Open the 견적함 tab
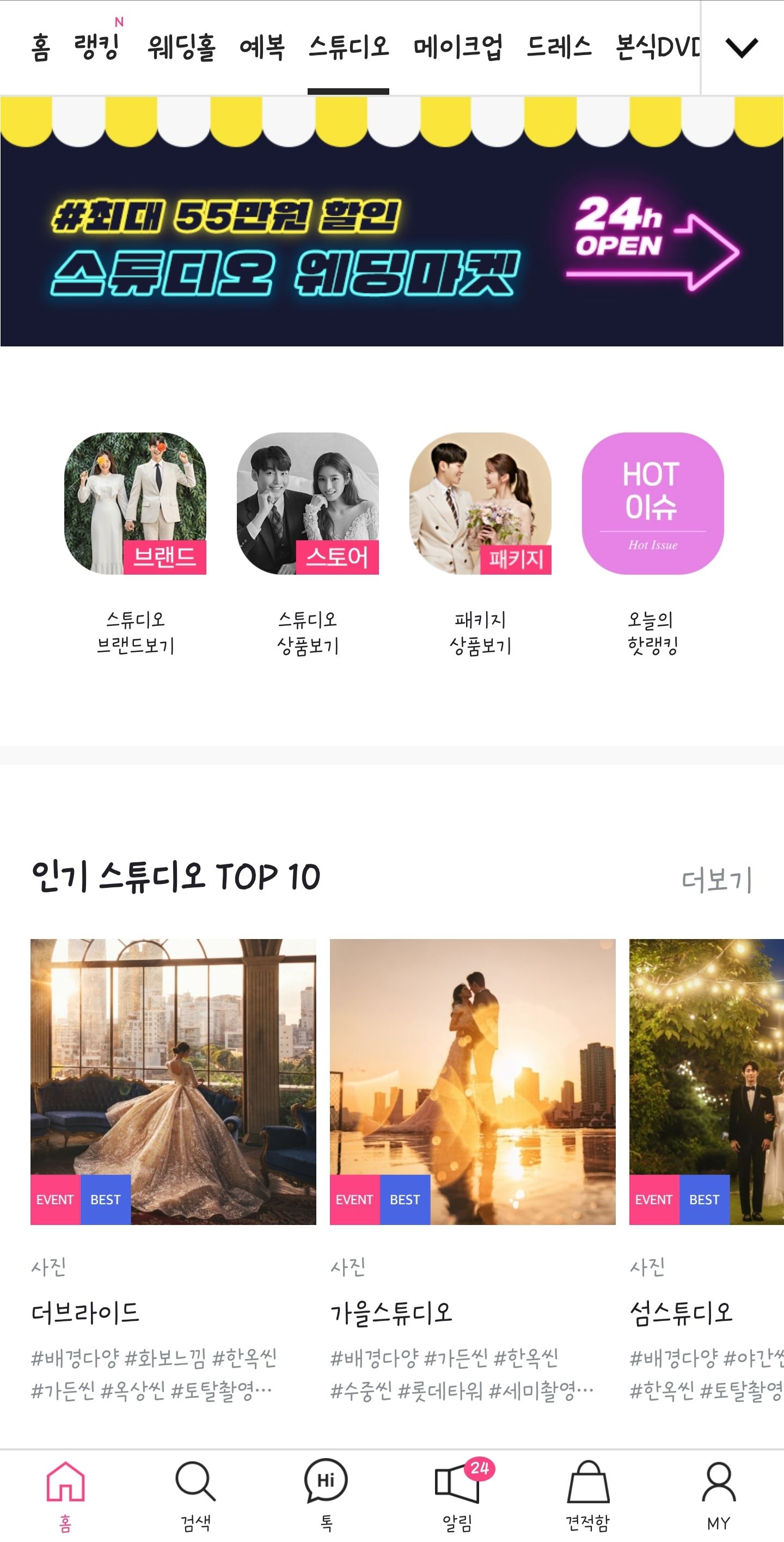Image resolution: width=784 pixels, height=1542 pixels. (587, 1494)
